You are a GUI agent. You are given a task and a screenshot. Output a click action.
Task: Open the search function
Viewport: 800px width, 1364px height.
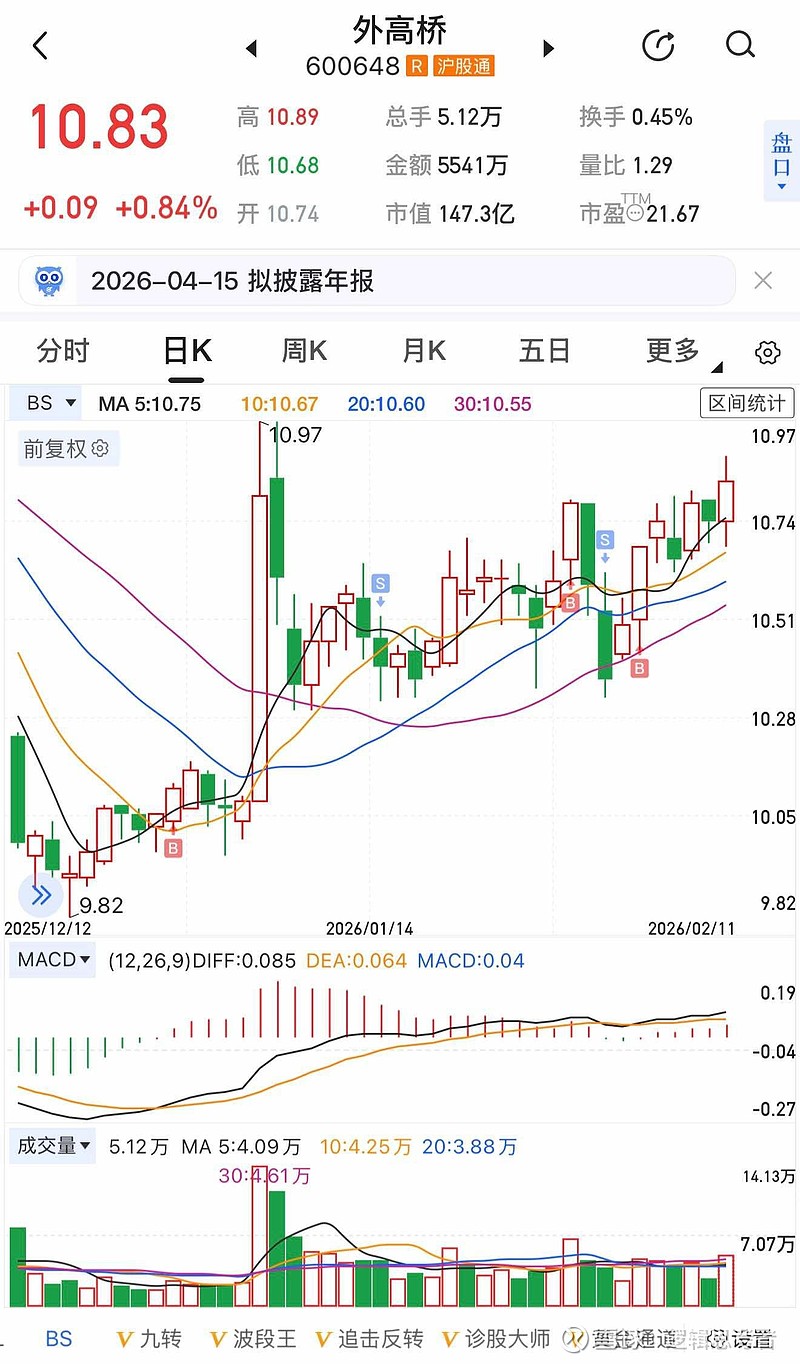point(740,45)
